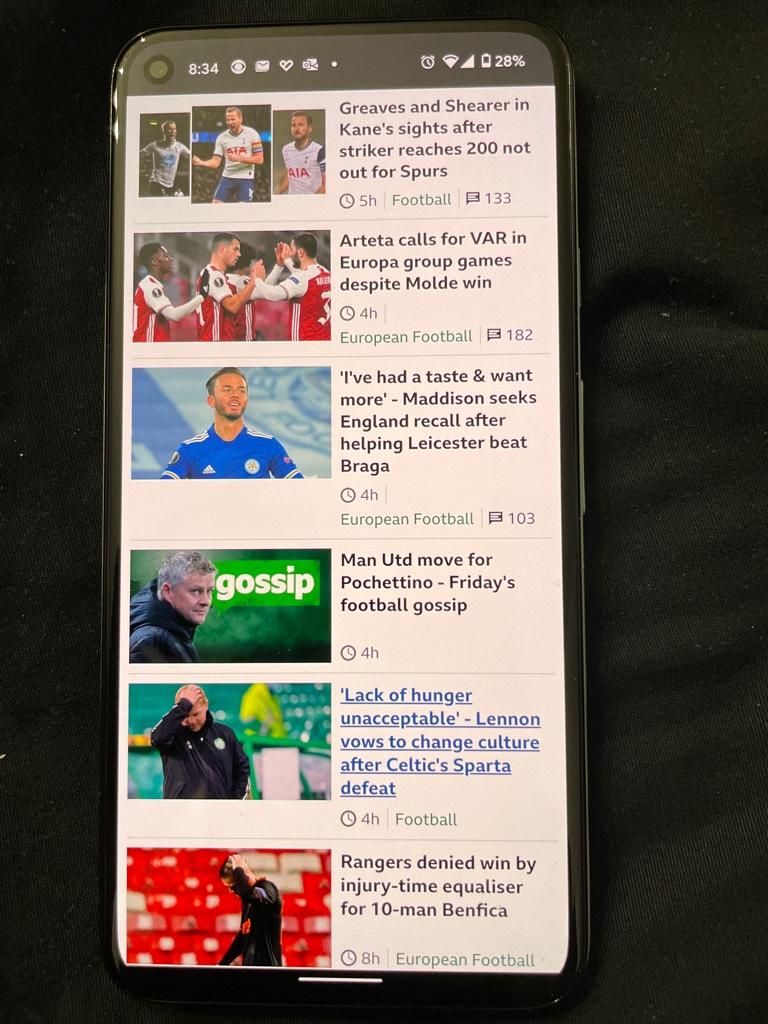Viewport: 768px width, 1024px height.
Task: Tap the Lennon Celtic thumbnail image
Action: [229, 741]
